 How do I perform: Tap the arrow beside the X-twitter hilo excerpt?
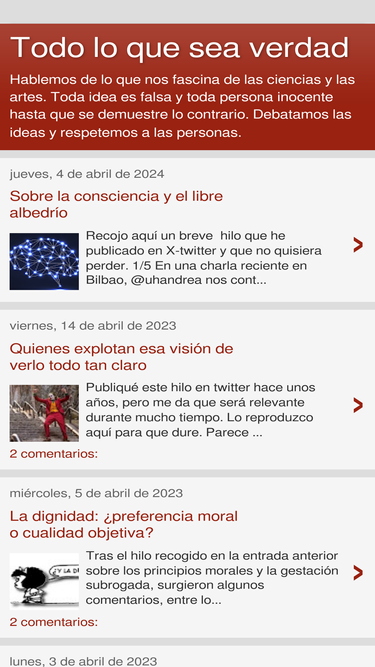coord(358,245)
